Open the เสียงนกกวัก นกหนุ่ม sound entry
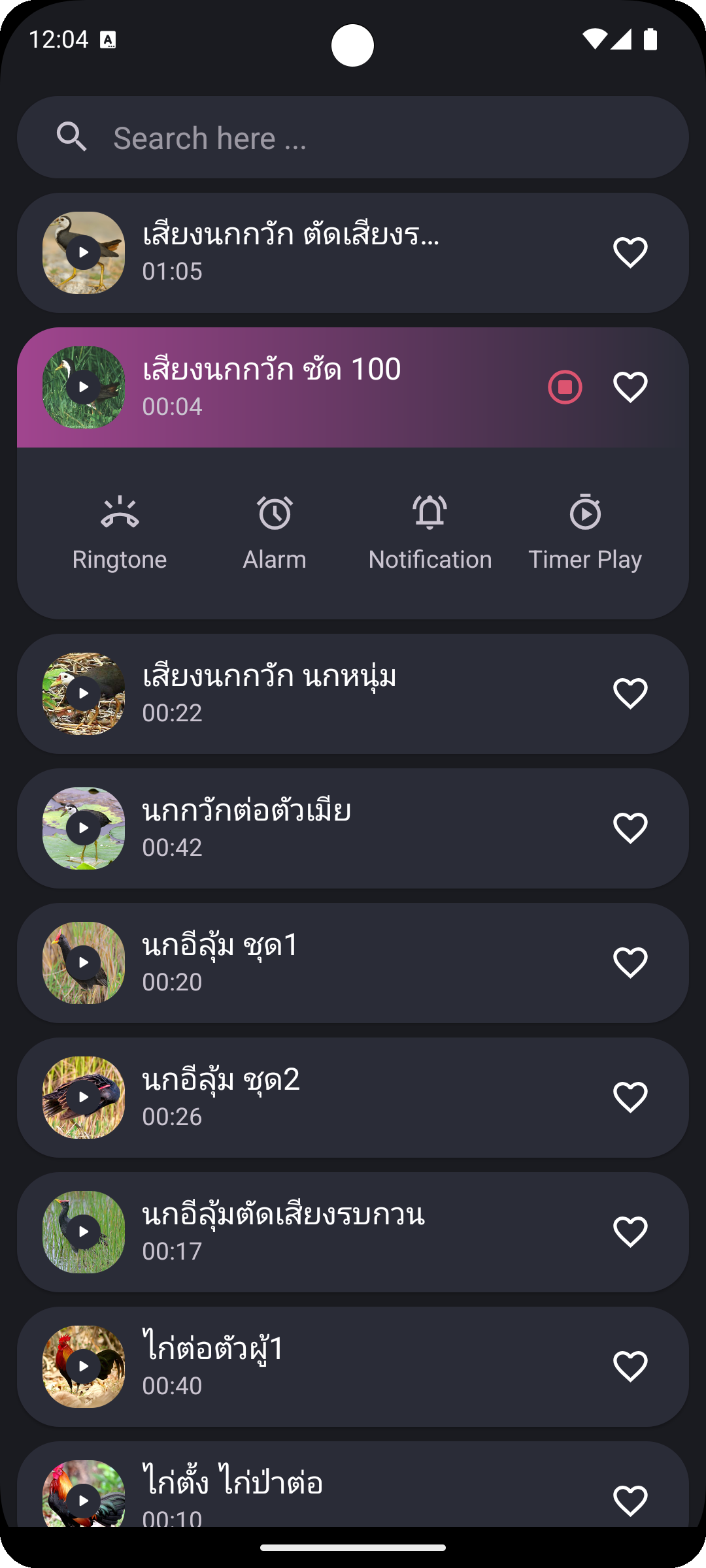Screen dimensions: 706x1568 (353, 693)
